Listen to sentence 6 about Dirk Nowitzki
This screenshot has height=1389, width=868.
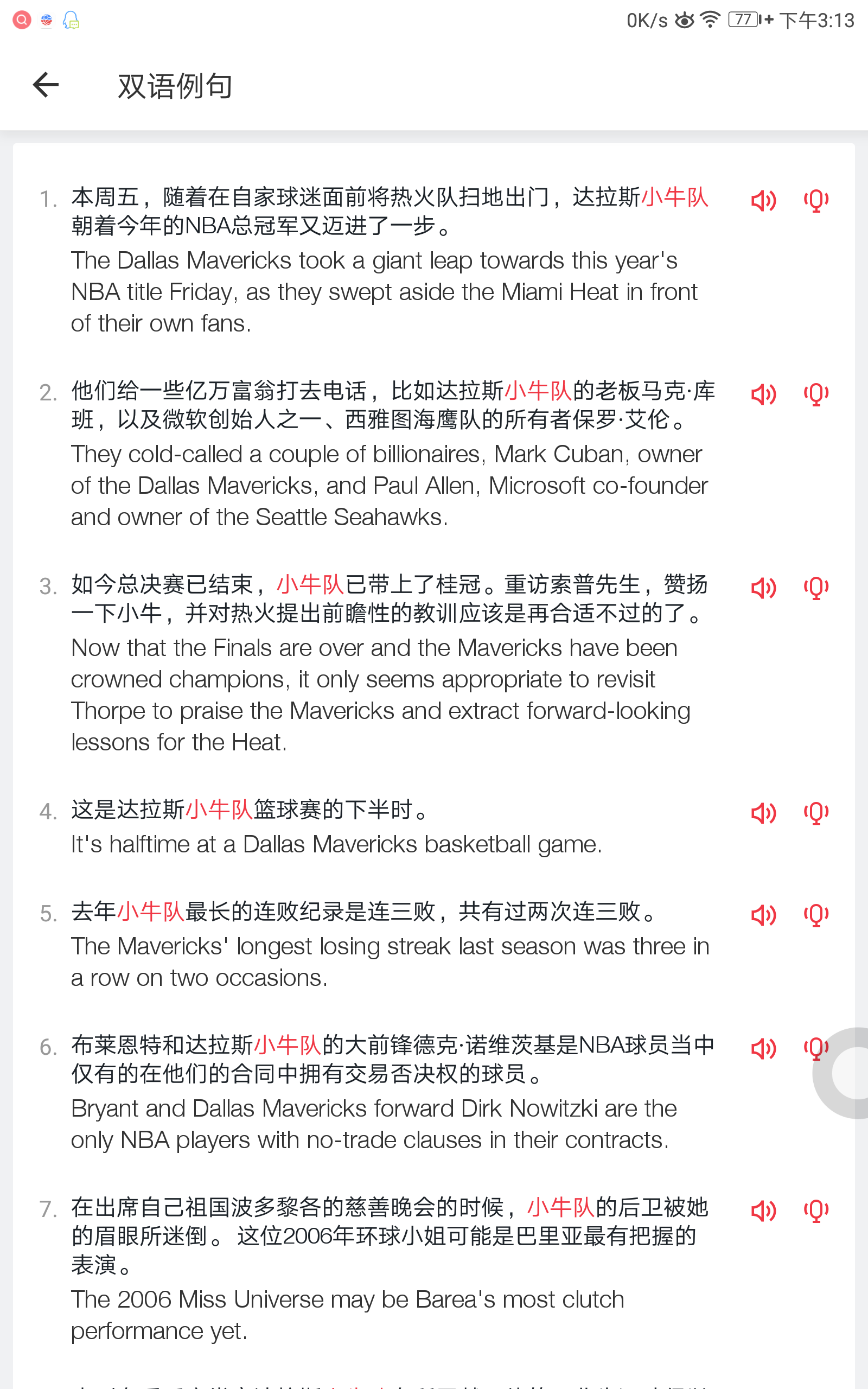(x=763, y=1049)
